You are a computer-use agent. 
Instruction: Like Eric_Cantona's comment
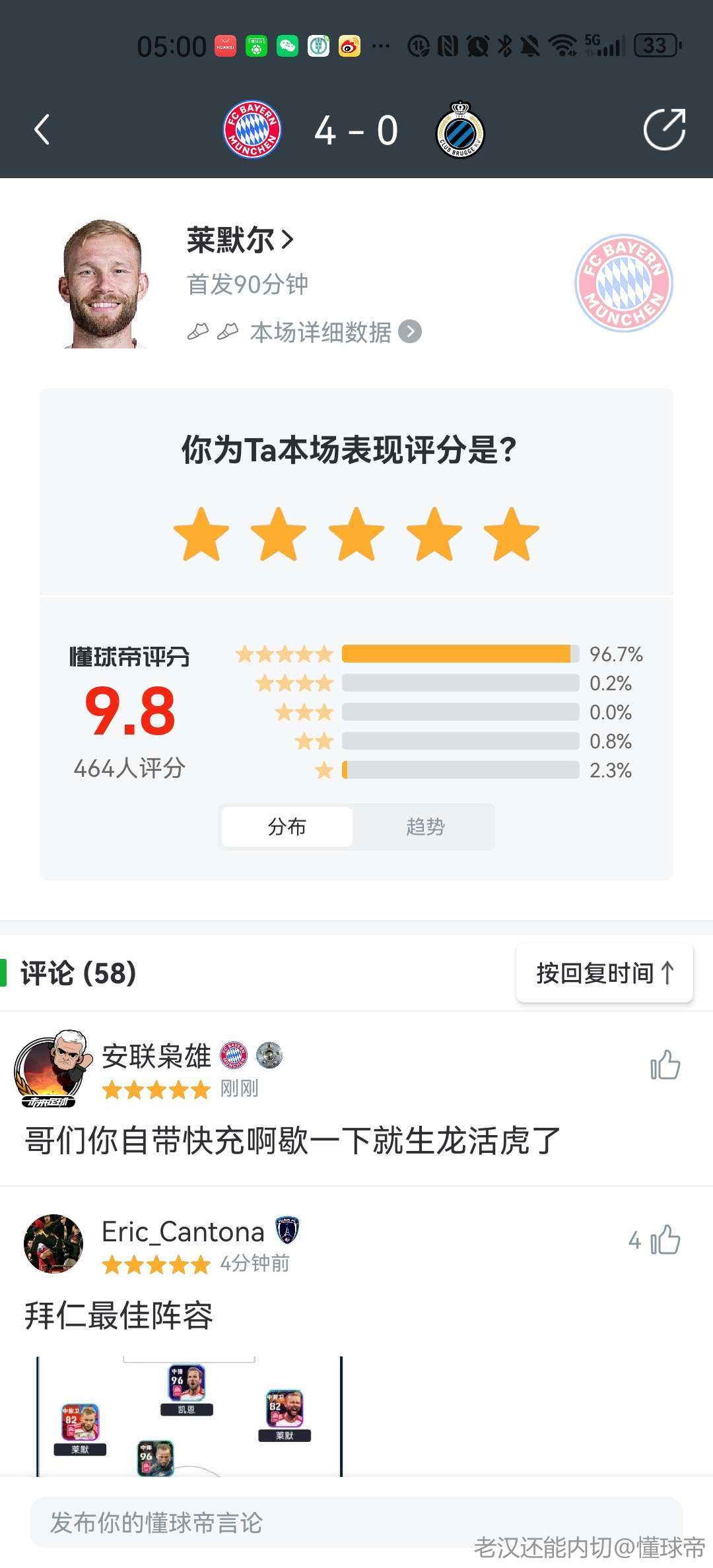665,1240
